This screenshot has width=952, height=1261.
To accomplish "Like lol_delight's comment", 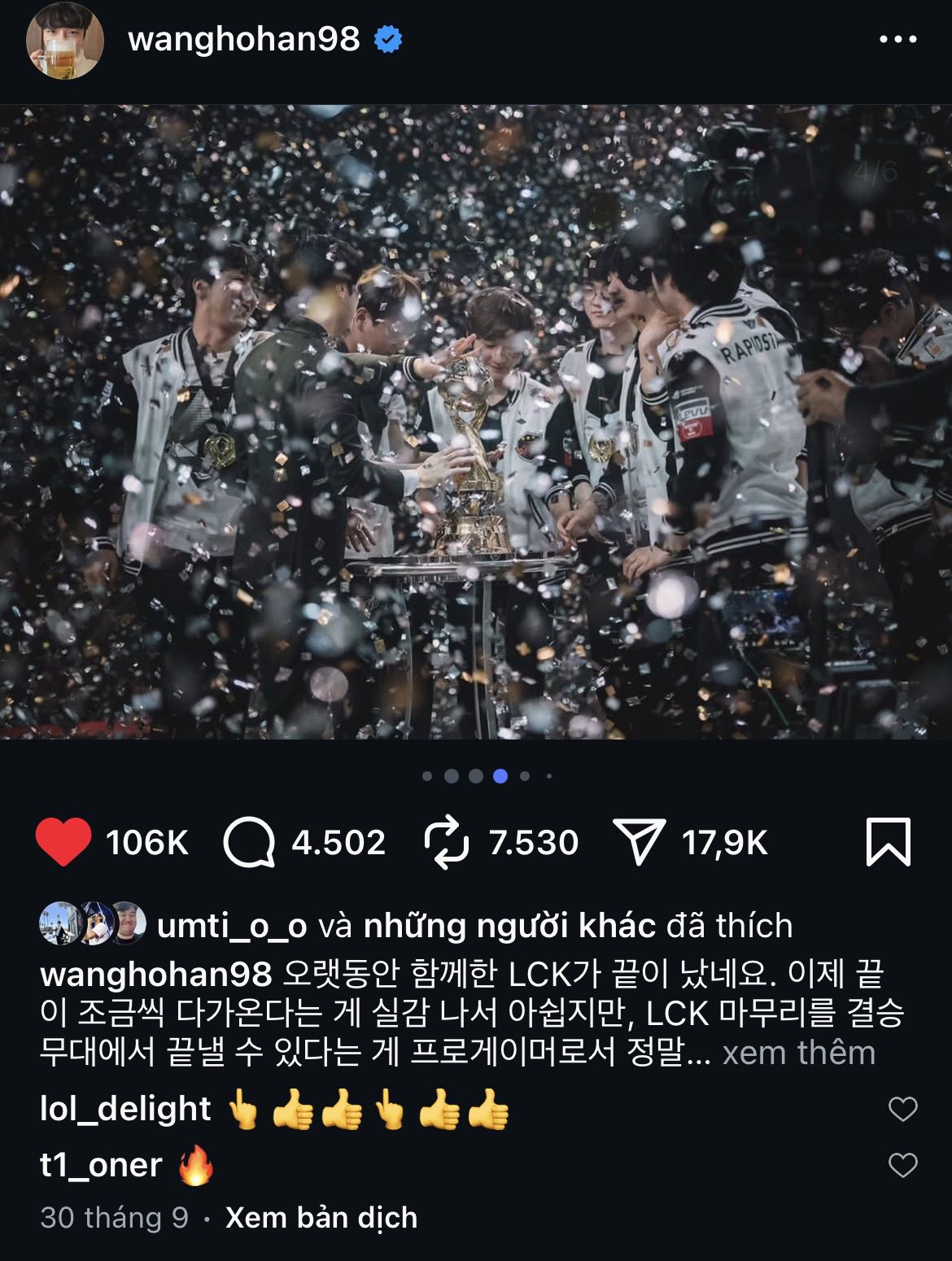I will (x=902, y=1109).
